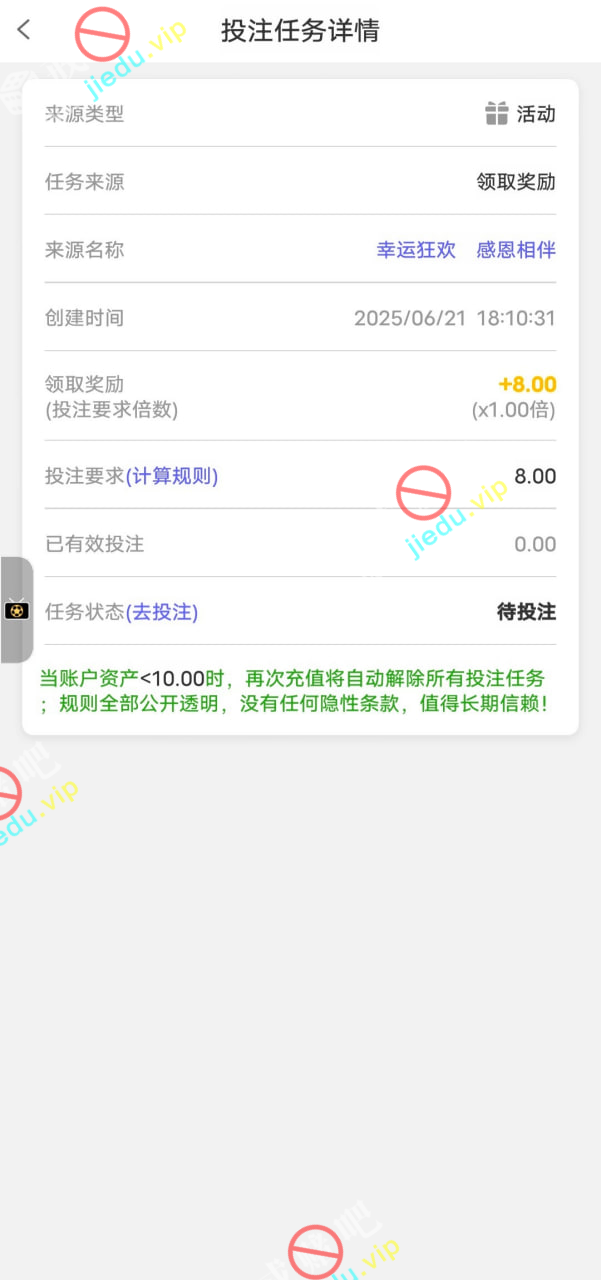Open the floating live TV side button
Image resolution: width=601 pixels, height=1280 pixels.
[17, 610]
